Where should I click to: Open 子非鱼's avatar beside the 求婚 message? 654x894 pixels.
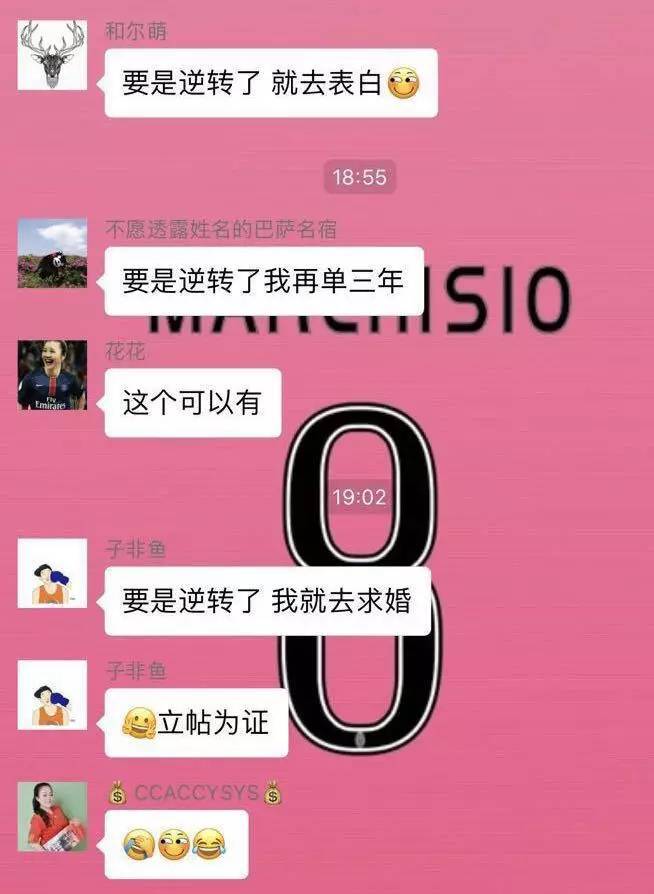[52, 573]
